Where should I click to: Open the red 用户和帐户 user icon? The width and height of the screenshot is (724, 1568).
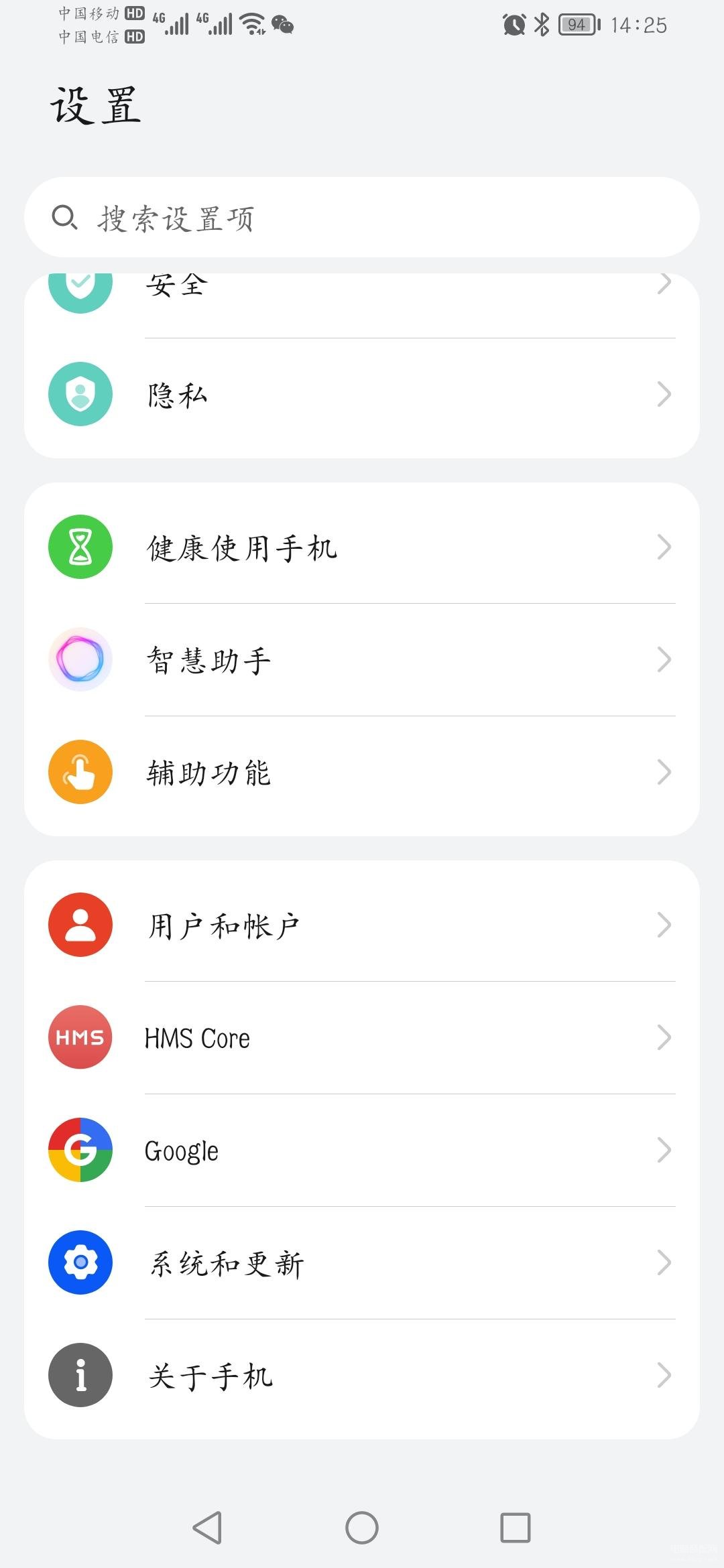[80, 925]
